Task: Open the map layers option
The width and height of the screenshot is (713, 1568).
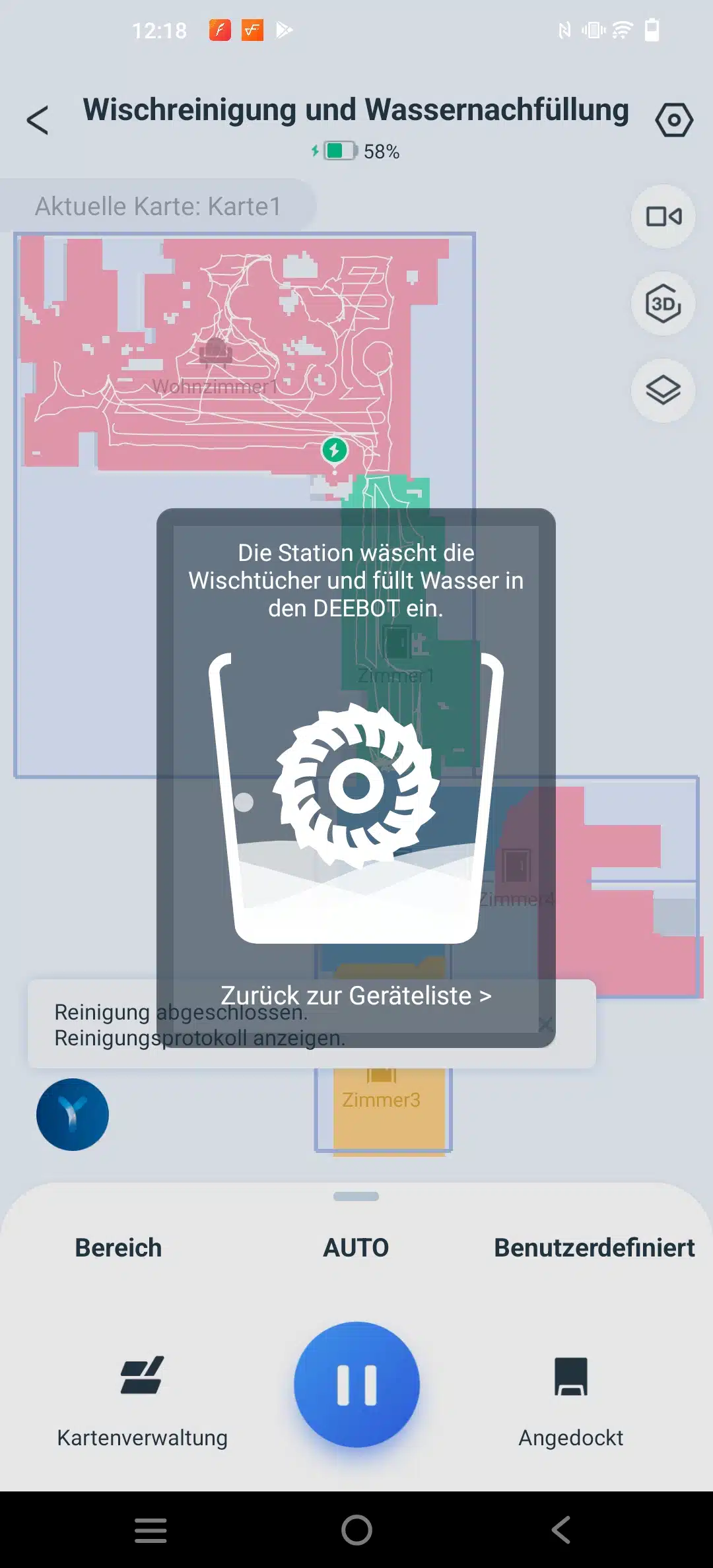Action: (x=663, y=391)
